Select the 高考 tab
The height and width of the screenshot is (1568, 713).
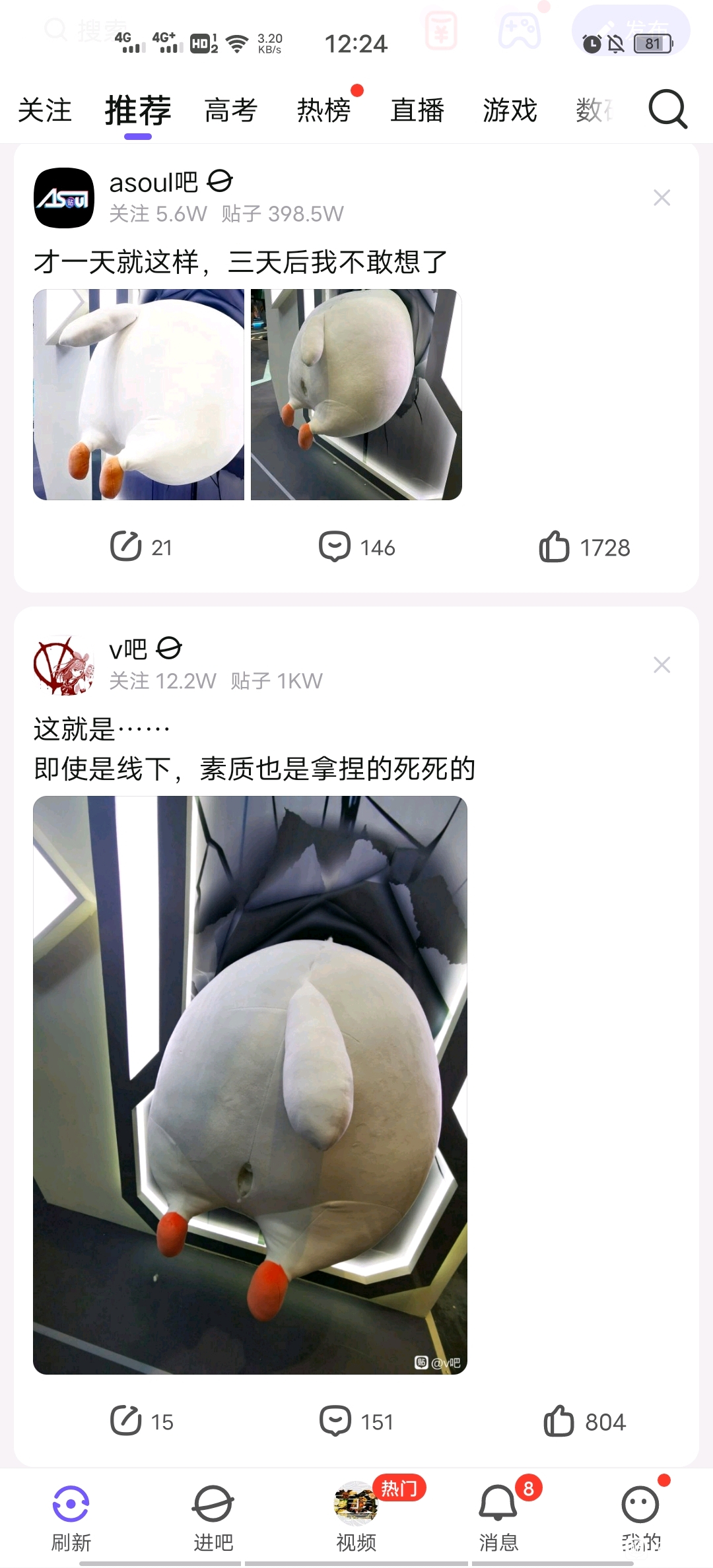point(230,110)
